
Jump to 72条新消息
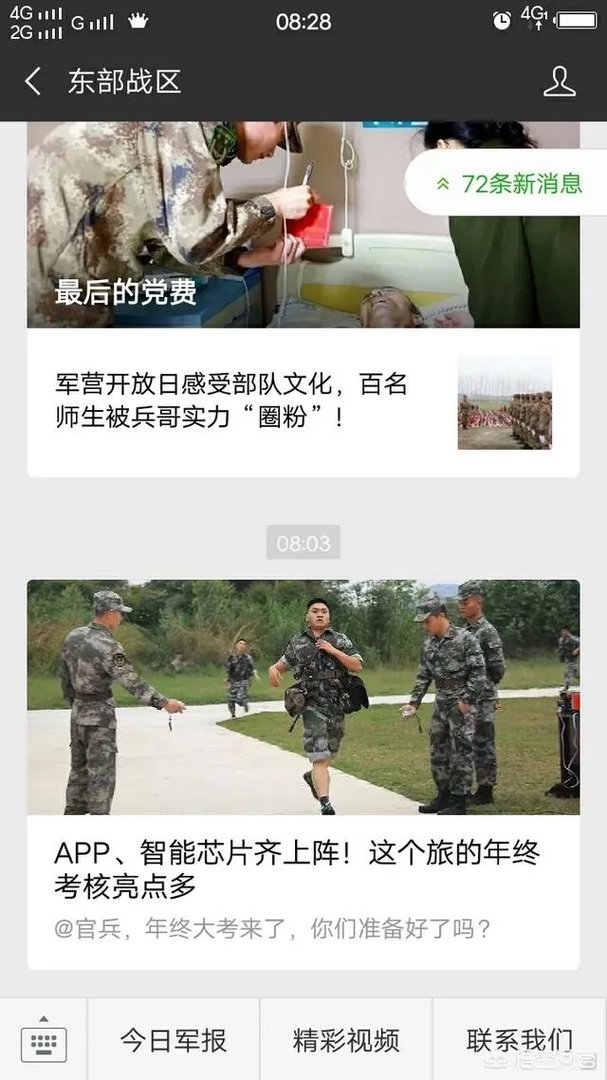coord(508,184)
